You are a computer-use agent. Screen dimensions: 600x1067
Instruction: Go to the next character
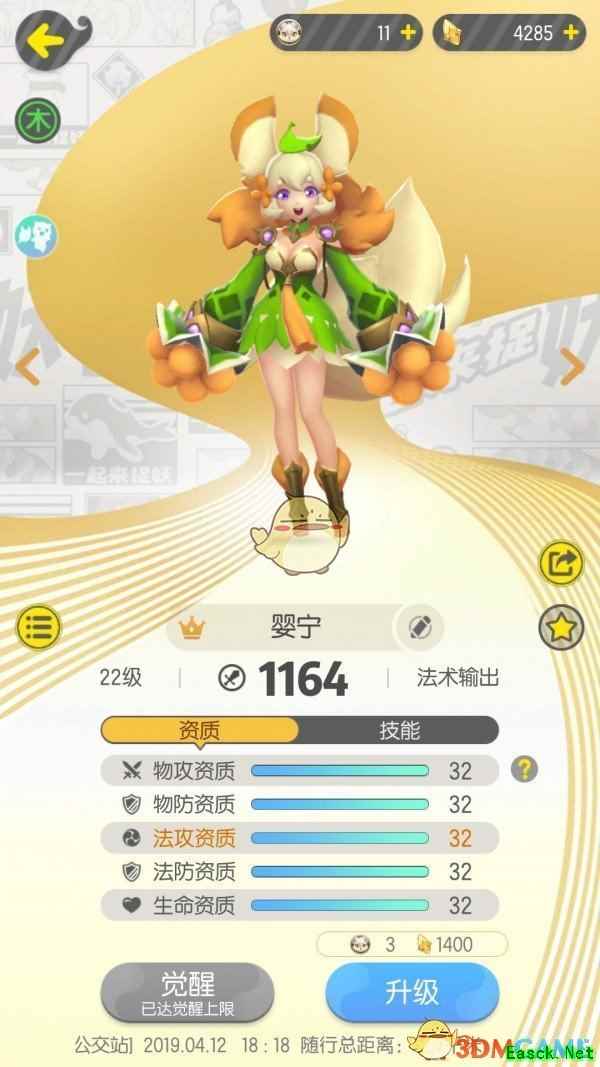[x=572, y=367]
